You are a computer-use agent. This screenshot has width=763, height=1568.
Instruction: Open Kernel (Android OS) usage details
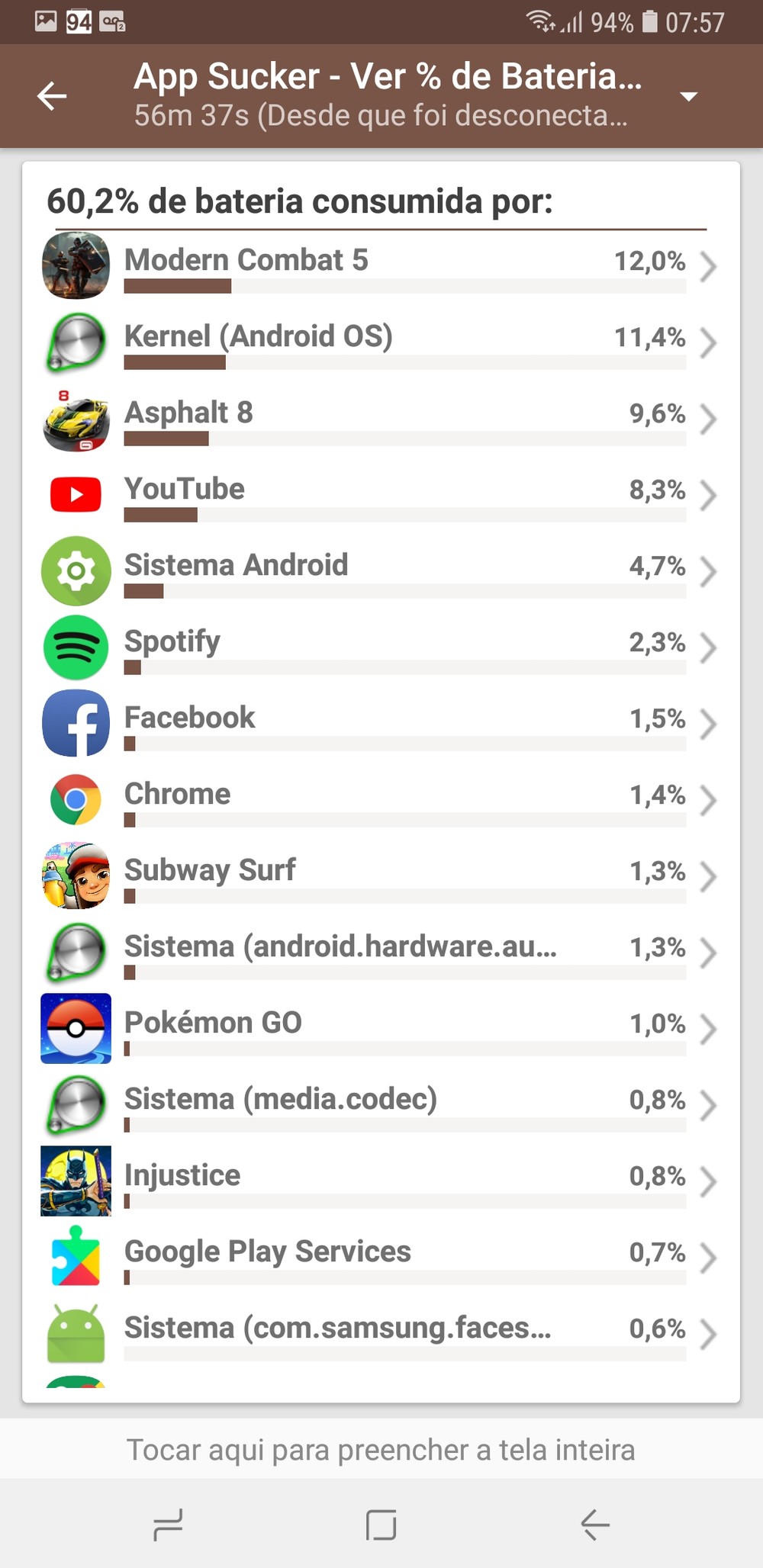tap(381, 342)
